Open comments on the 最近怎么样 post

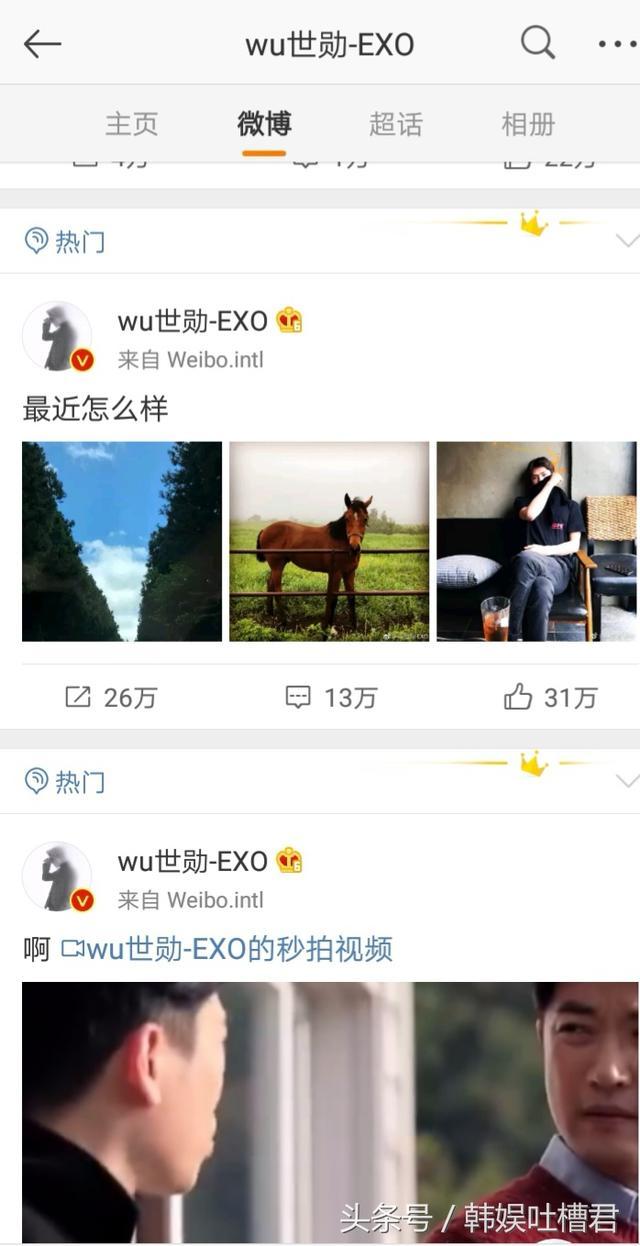pos(330,697)
